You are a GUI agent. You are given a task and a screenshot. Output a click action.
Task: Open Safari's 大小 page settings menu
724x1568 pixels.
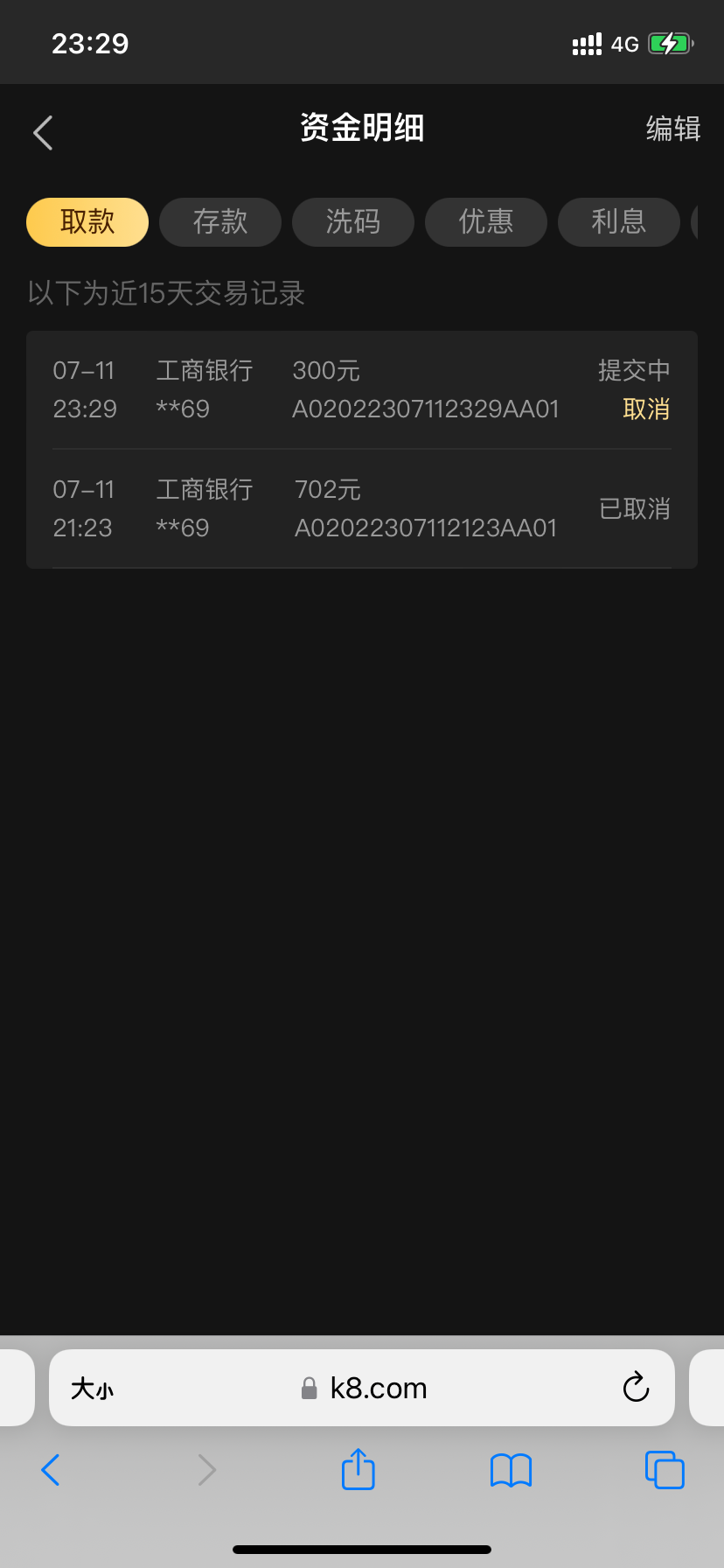click(92, 1388)
